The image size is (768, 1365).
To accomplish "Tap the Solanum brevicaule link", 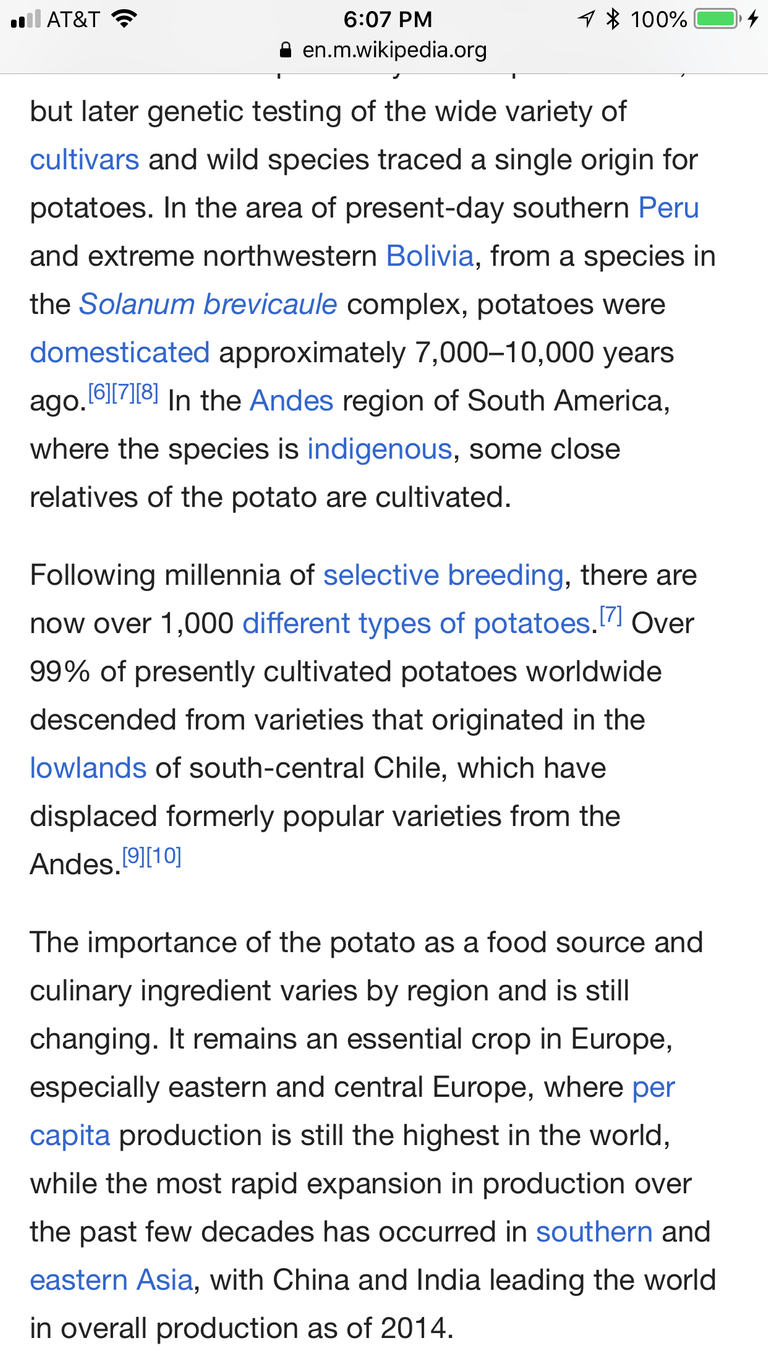I will point(208,304).
